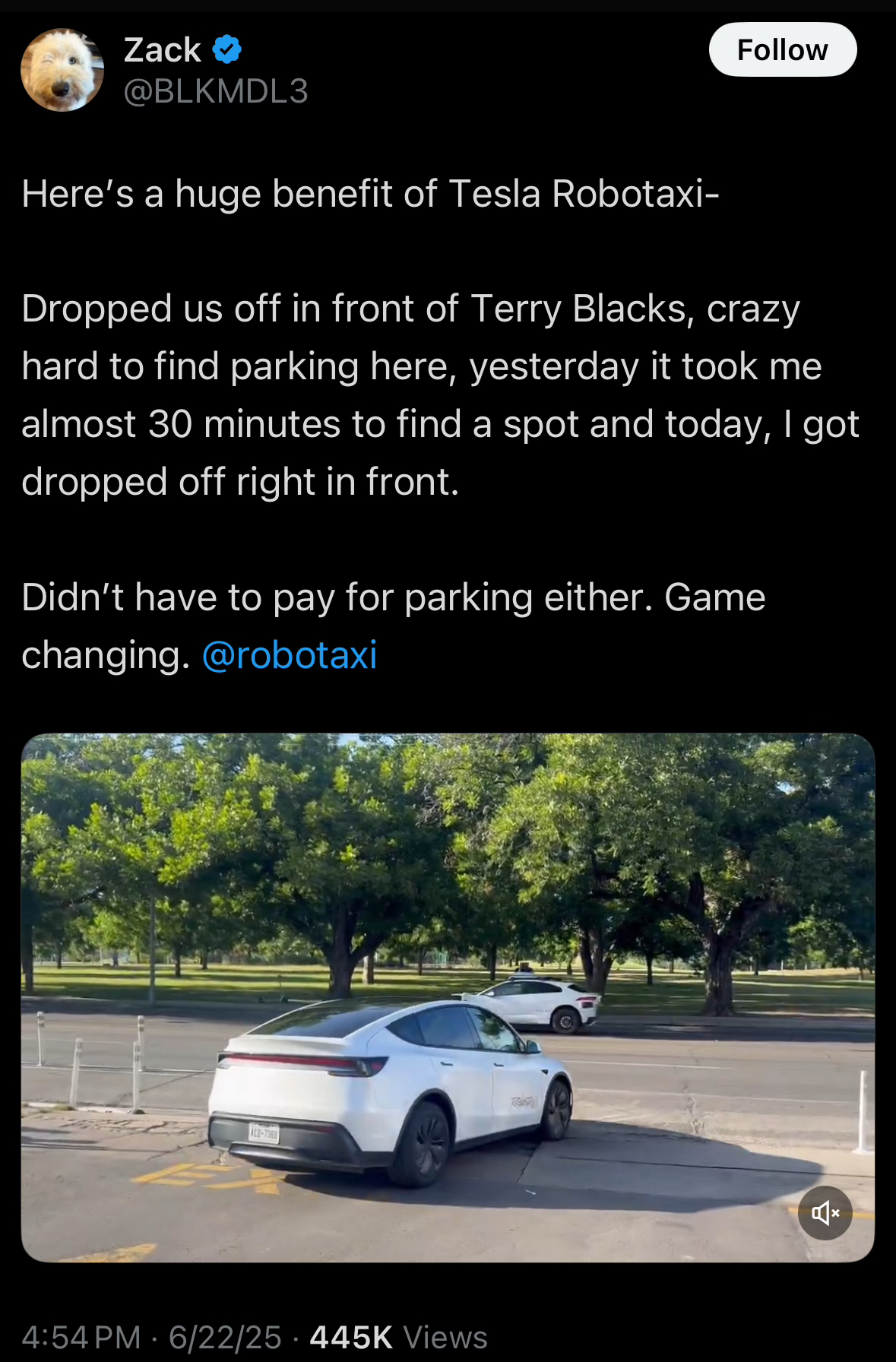Screen dimensions: 896x1362
Task: Unmute the video sound
Action: point(825,1212)
